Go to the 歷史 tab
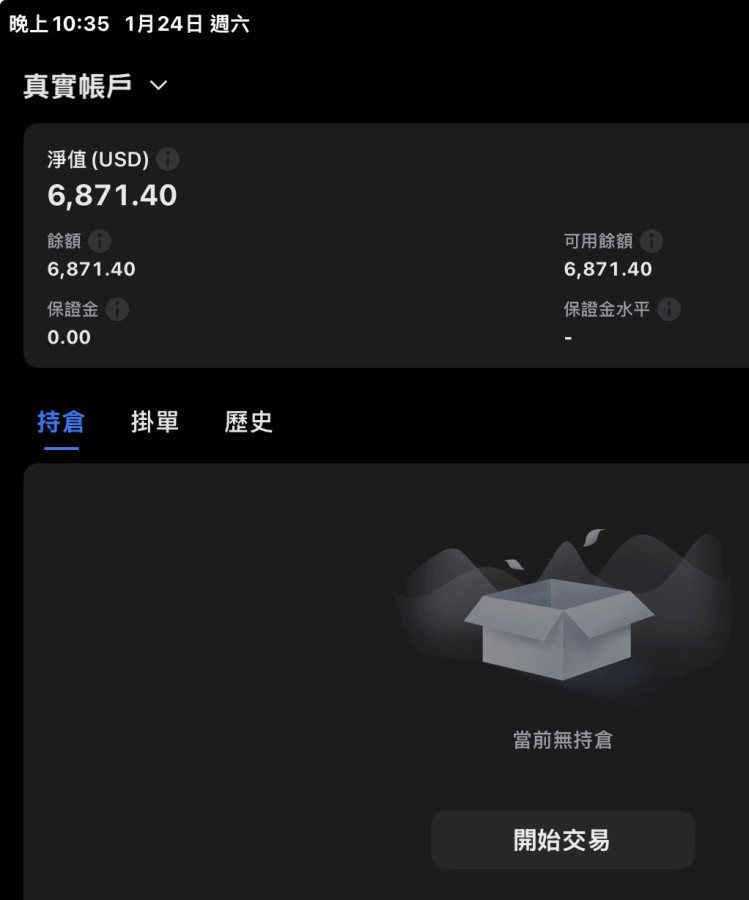The width and height of the screenshot is (749, 900). [x=249, y=422]
